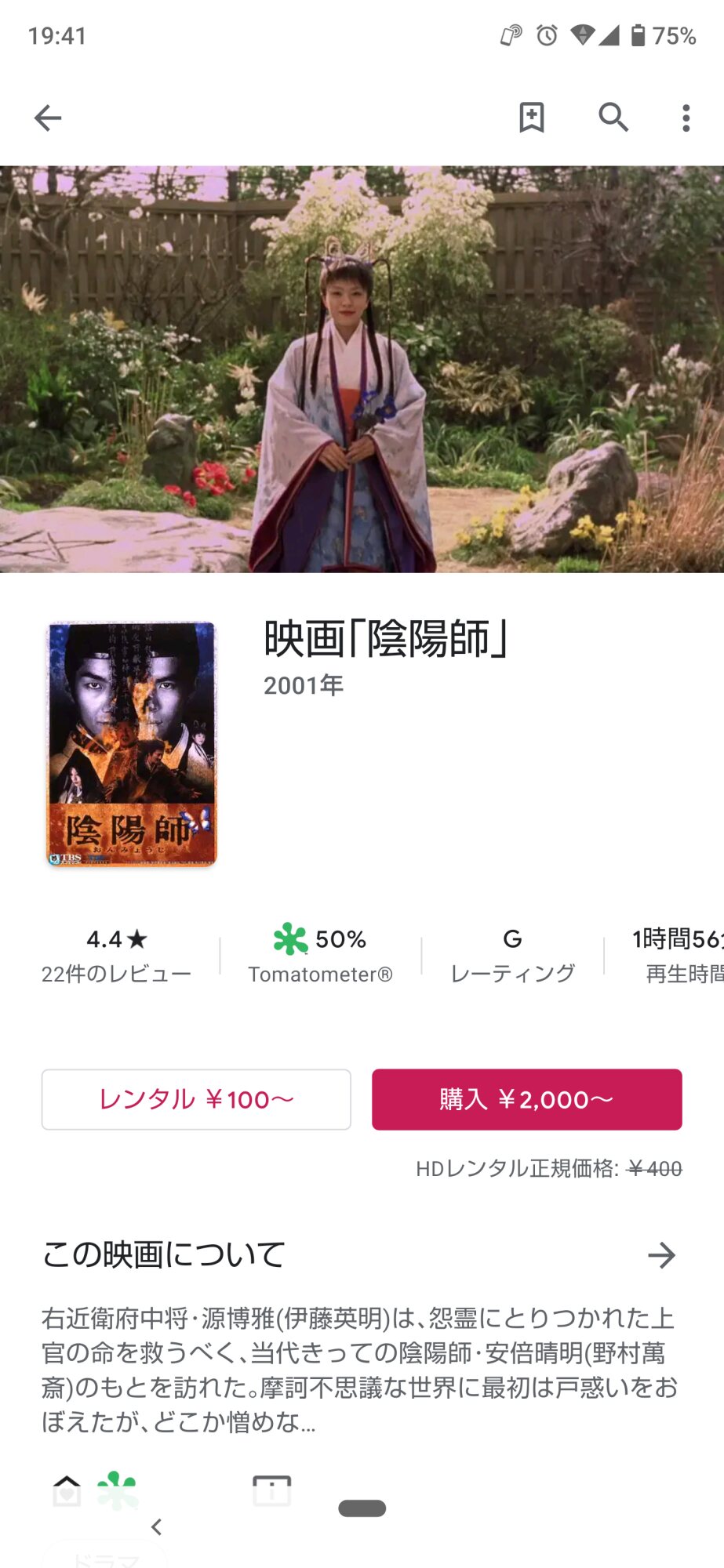Viewport: 724px width, 1568px height.
Task: Play the trailer banner image
Action: coord(362,368)
